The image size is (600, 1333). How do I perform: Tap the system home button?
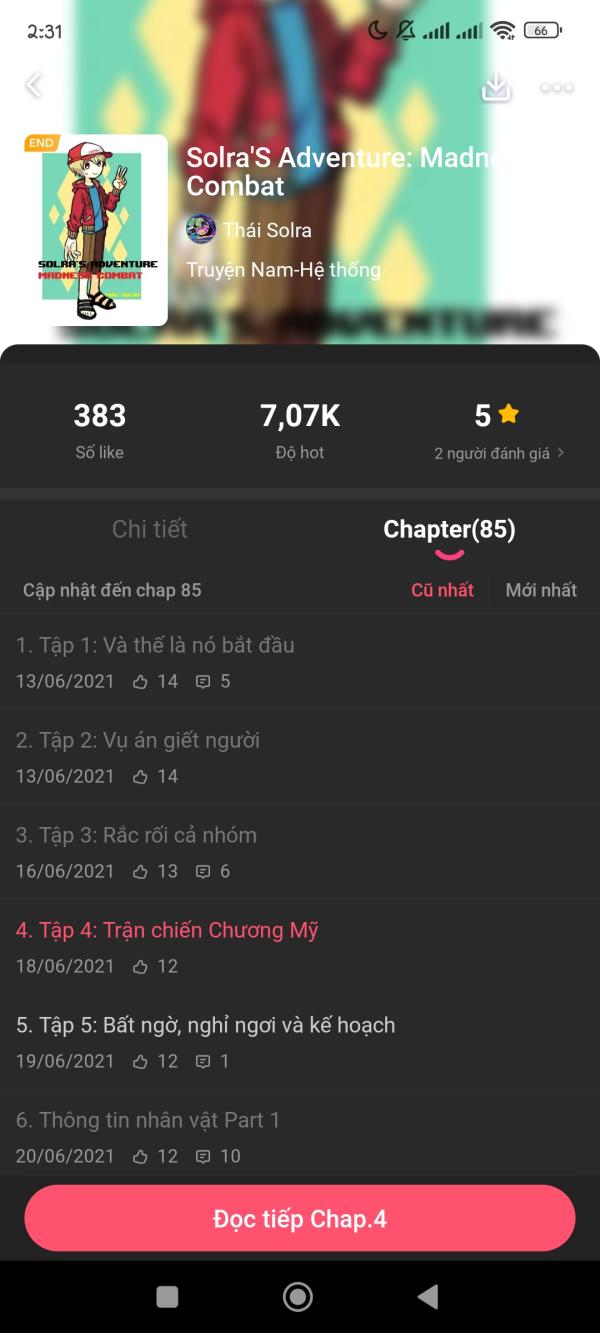pos(298,1297)
